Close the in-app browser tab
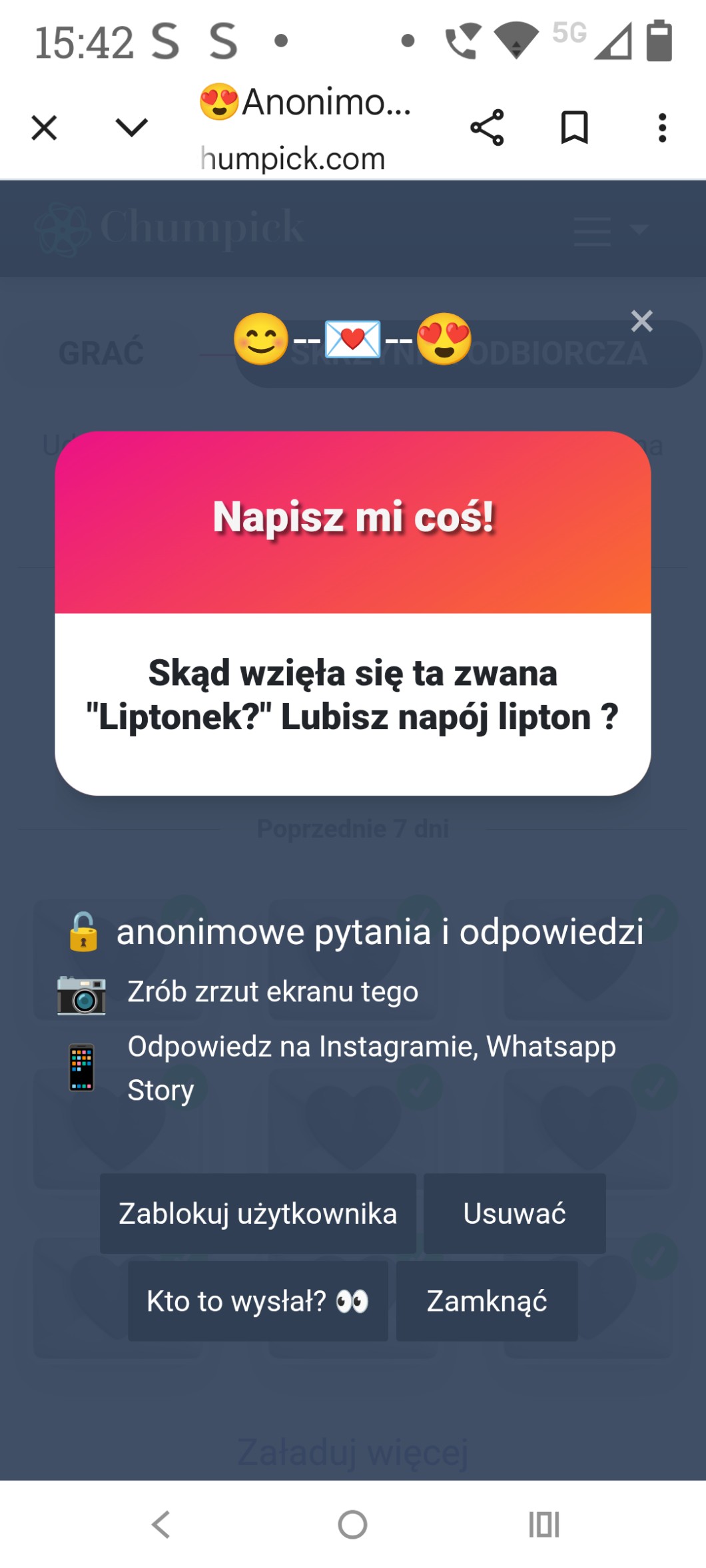 click(x=44, y=128)
